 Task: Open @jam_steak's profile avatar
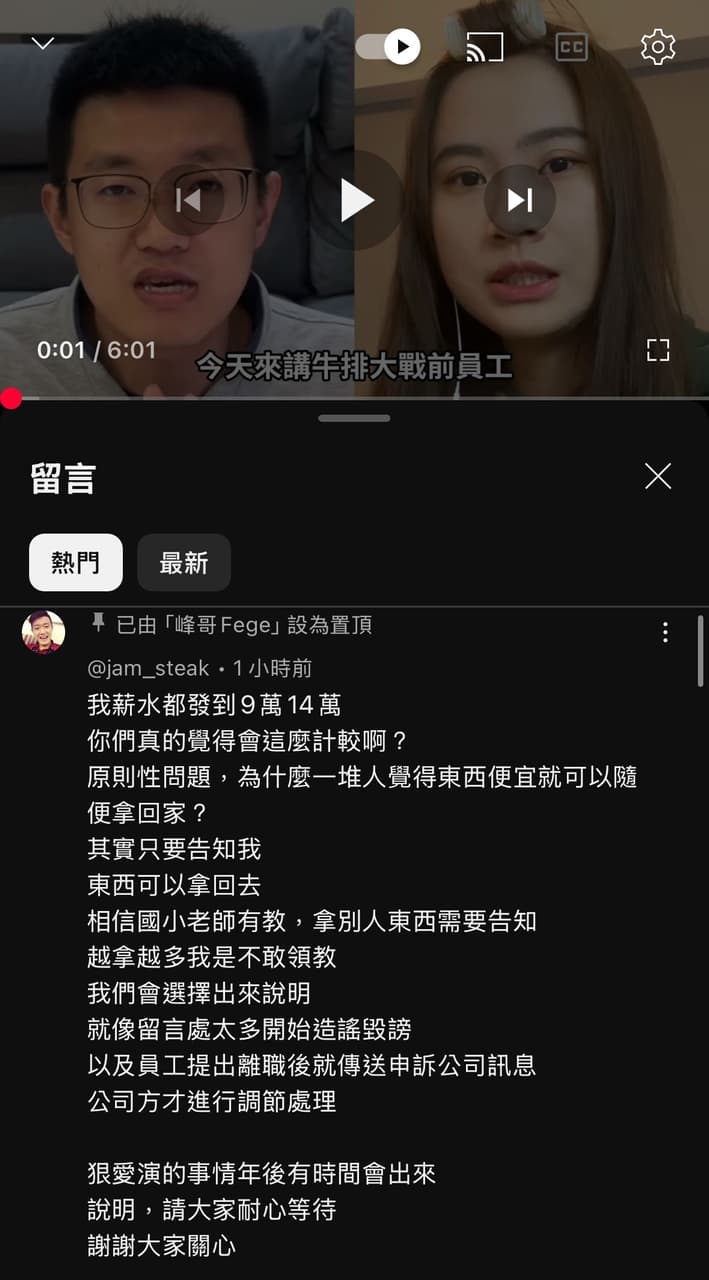[44, 632]
